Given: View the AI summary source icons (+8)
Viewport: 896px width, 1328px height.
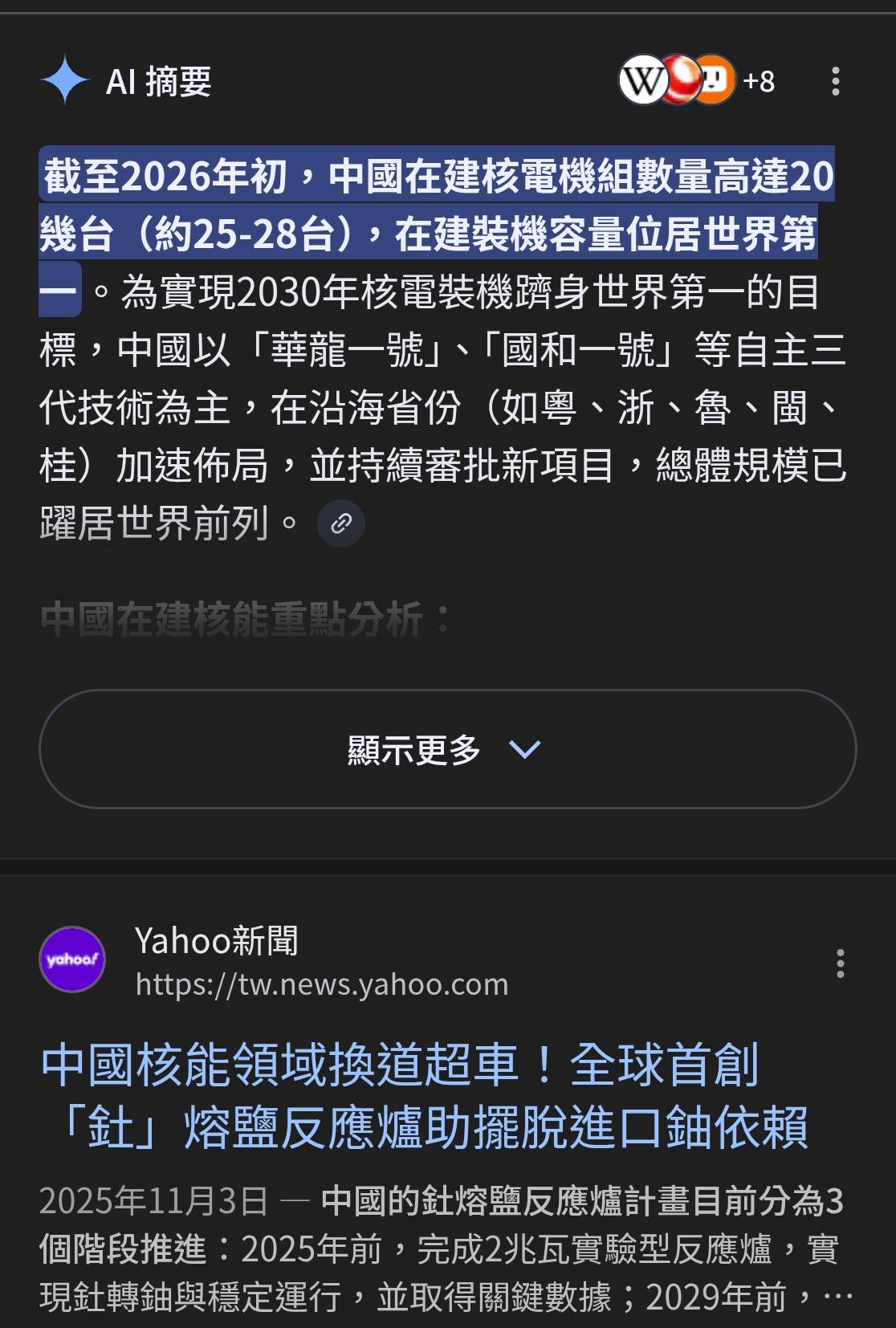Looking at the screenshot, I should point(695,80).
